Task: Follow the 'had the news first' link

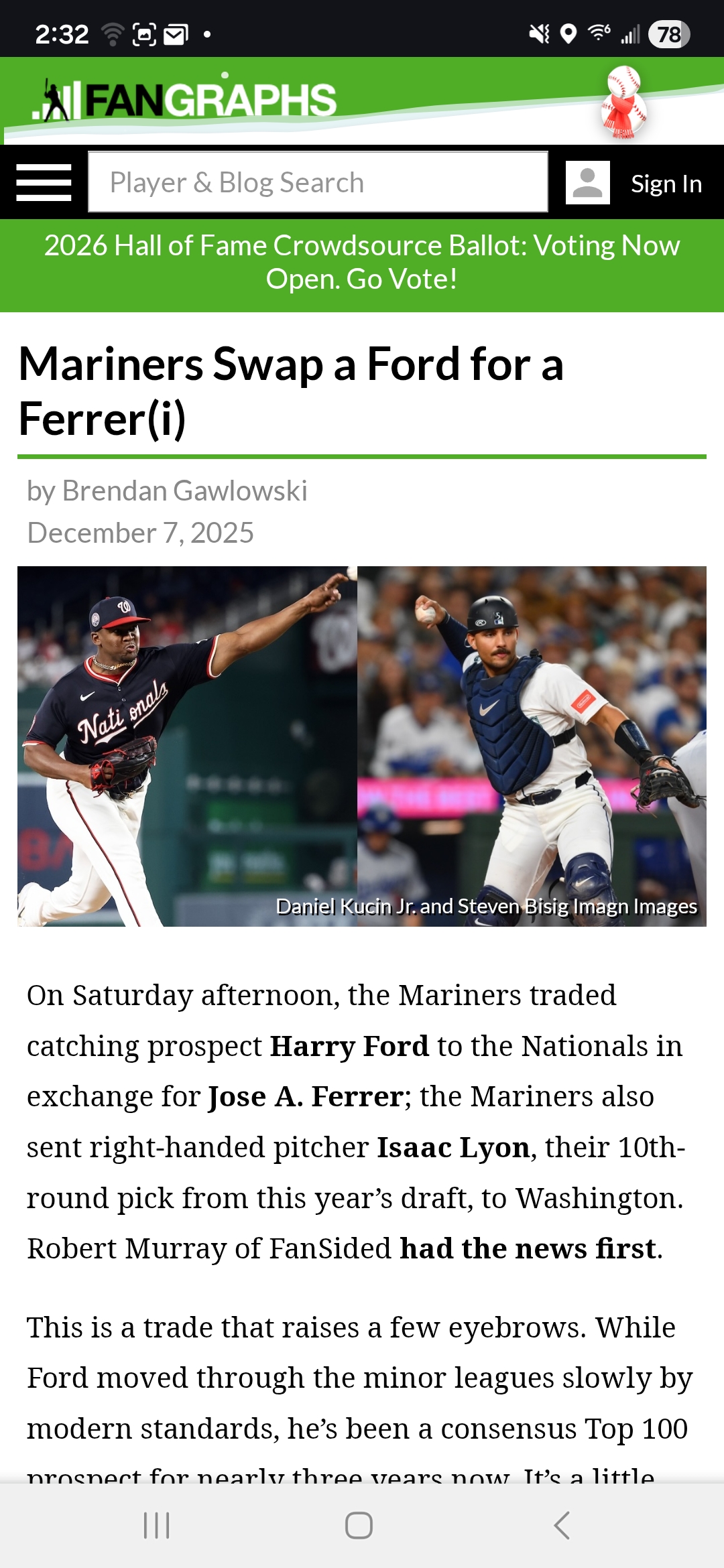Action: pyautogui.click(x=527, y=1249)
